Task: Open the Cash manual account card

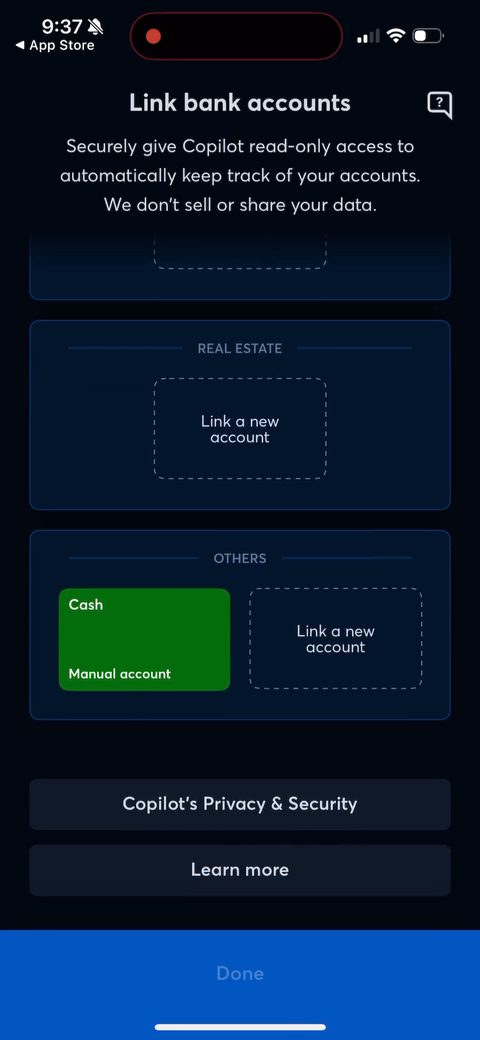Action: 145,639
